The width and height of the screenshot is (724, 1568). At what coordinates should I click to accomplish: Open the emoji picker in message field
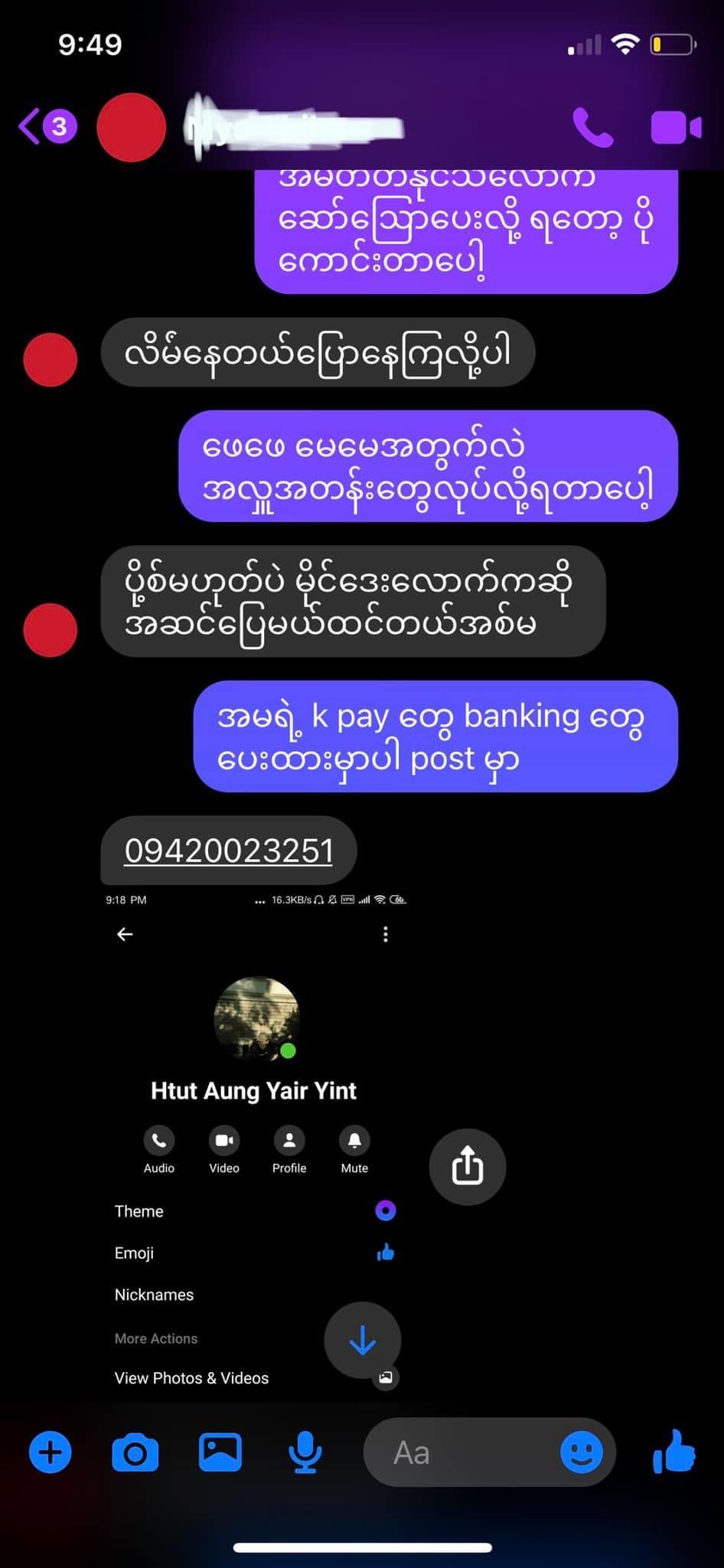[582, 1452]
